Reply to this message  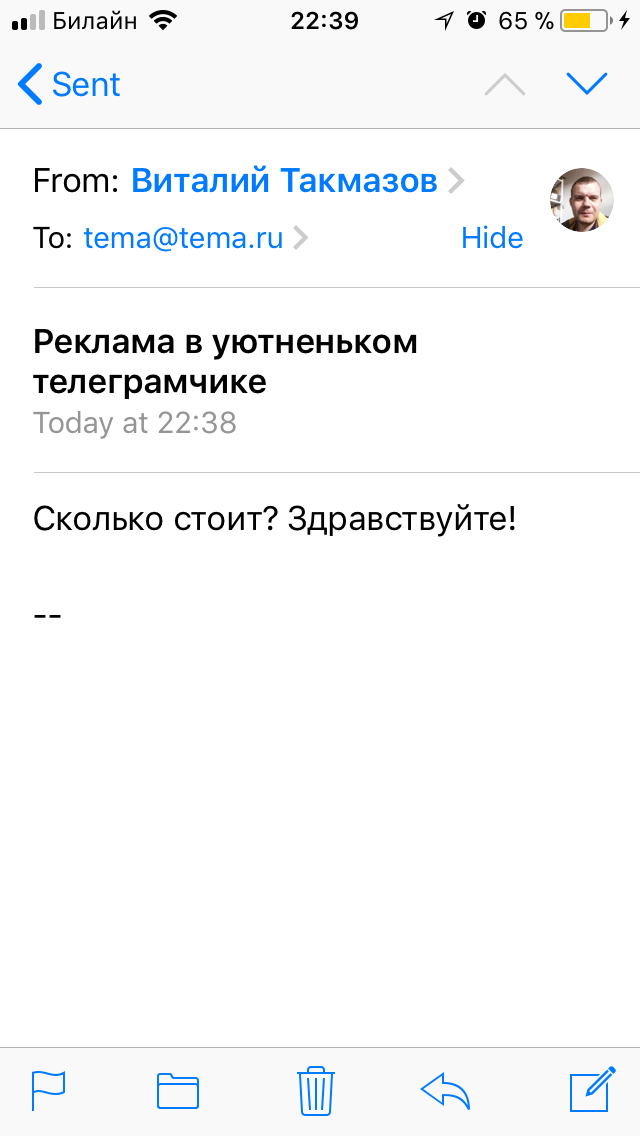(x=446, y=1090)
